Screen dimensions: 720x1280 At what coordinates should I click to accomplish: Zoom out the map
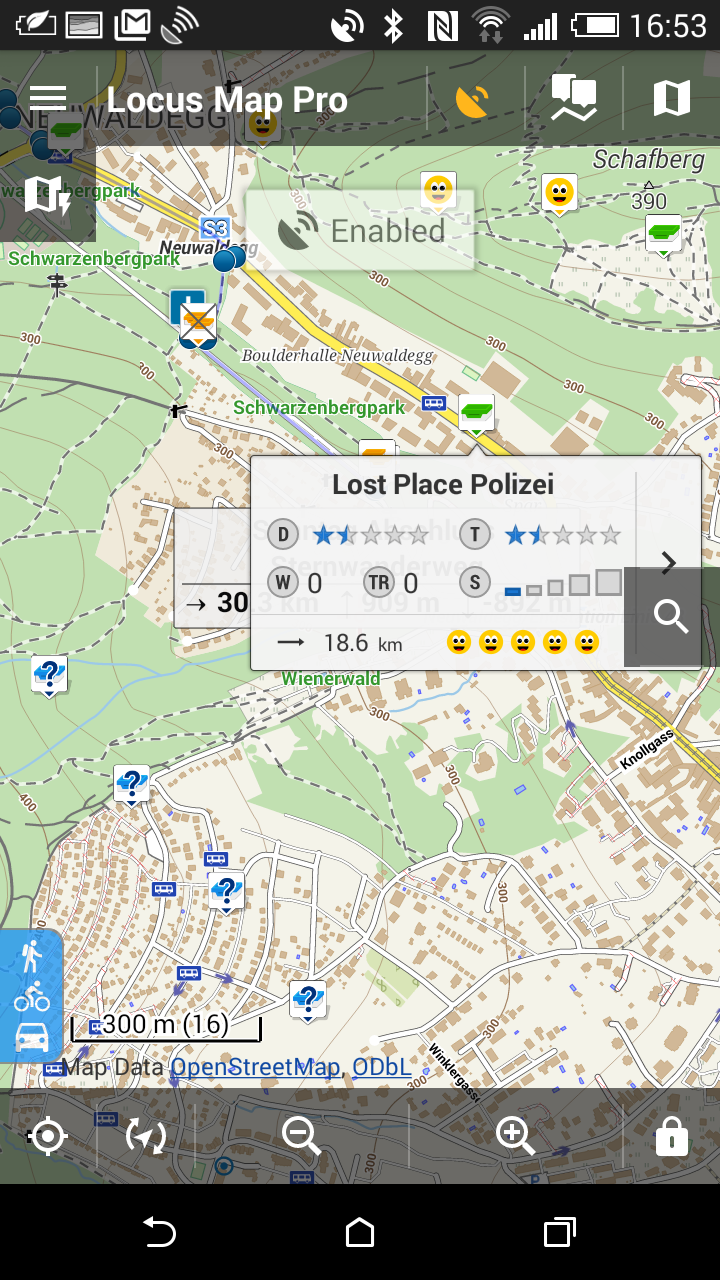point(301,1137)
